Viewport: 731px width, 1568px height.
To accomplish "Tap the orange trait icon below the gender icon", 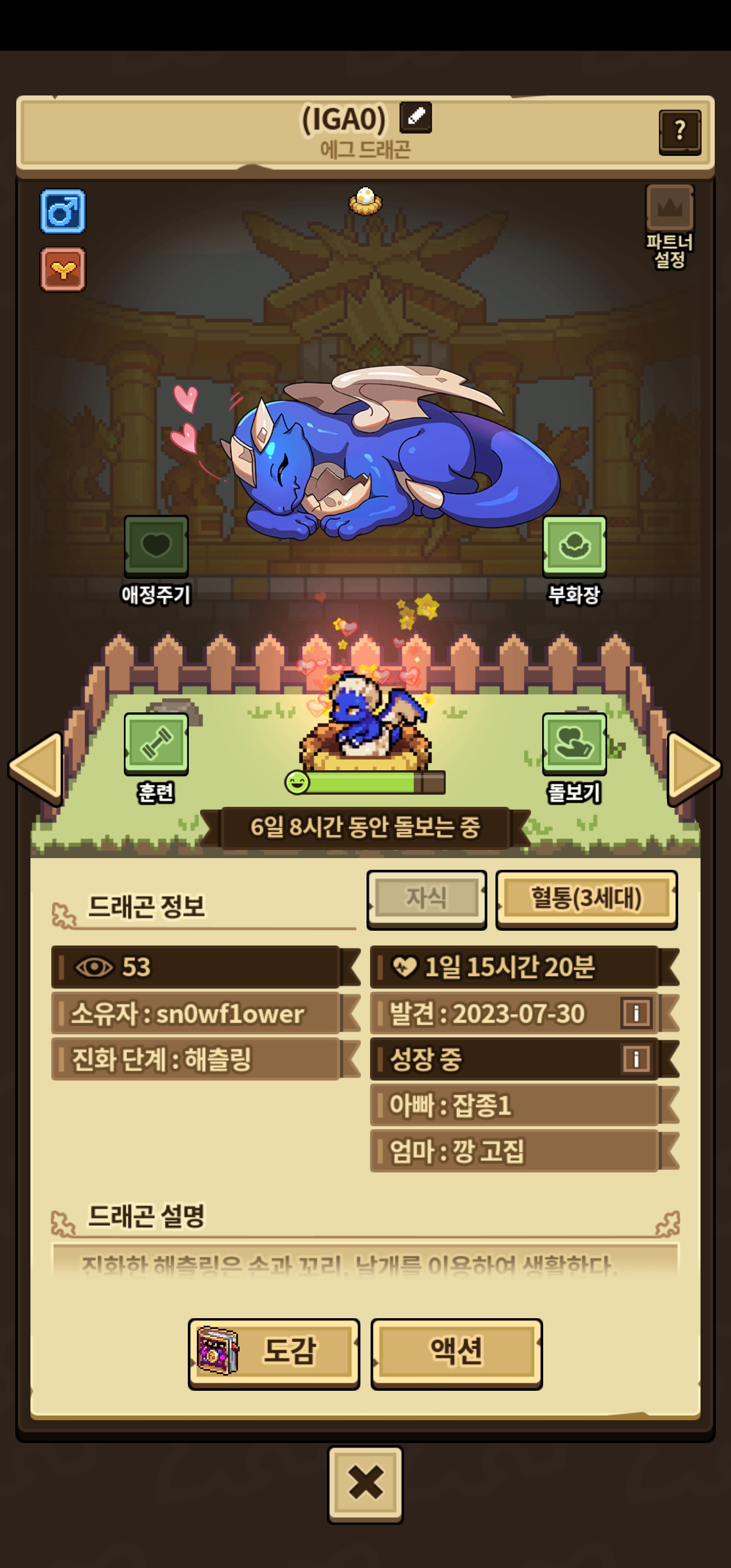I will pos(62,269).
